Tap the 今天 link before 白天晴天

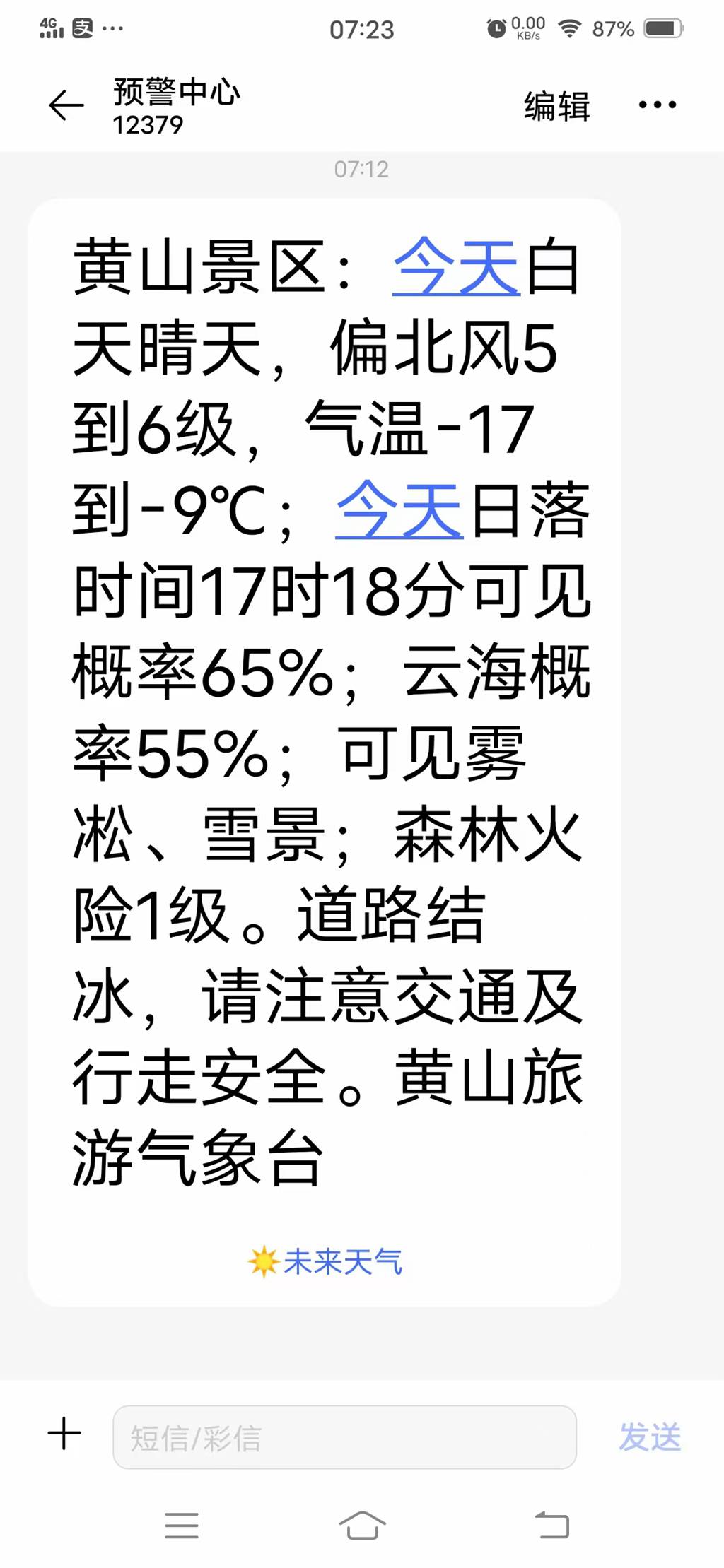tap(457, 267)
